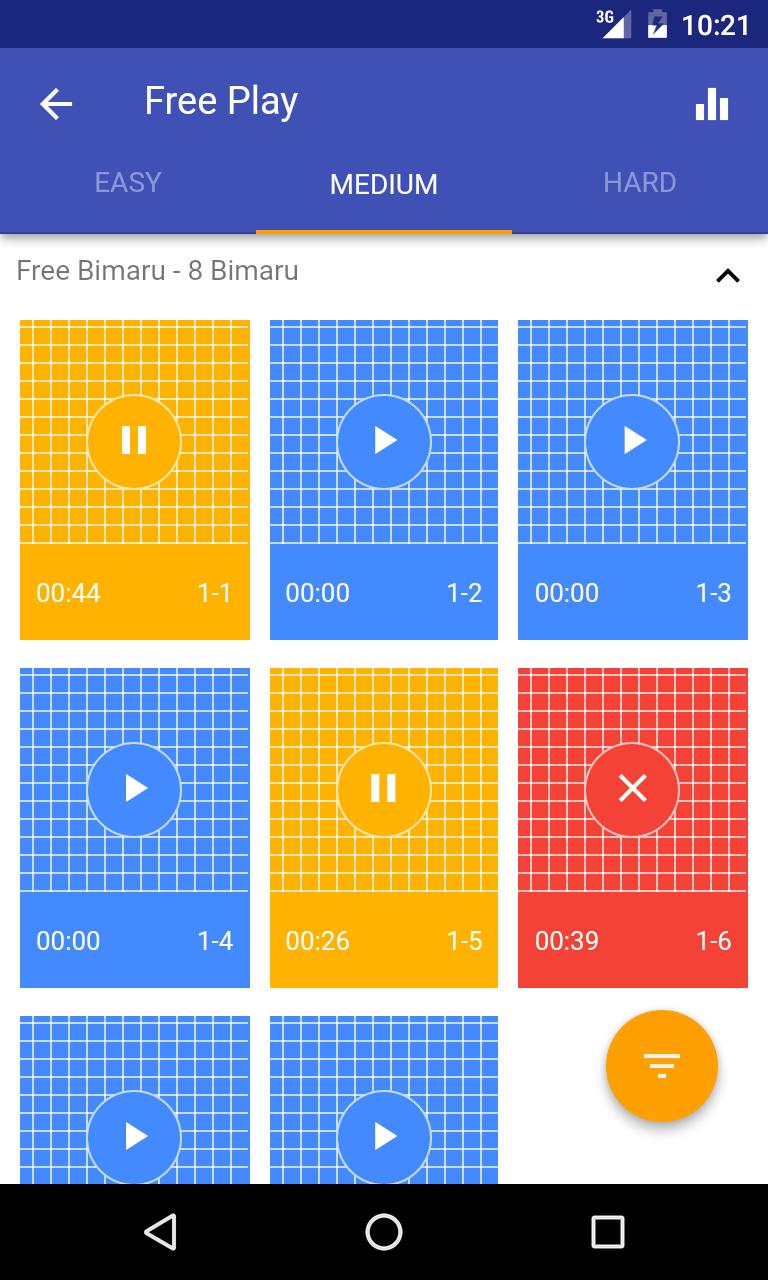Open the statistics bar chart icon
The height and width of the screenshot is (1280, 768).
712,104
